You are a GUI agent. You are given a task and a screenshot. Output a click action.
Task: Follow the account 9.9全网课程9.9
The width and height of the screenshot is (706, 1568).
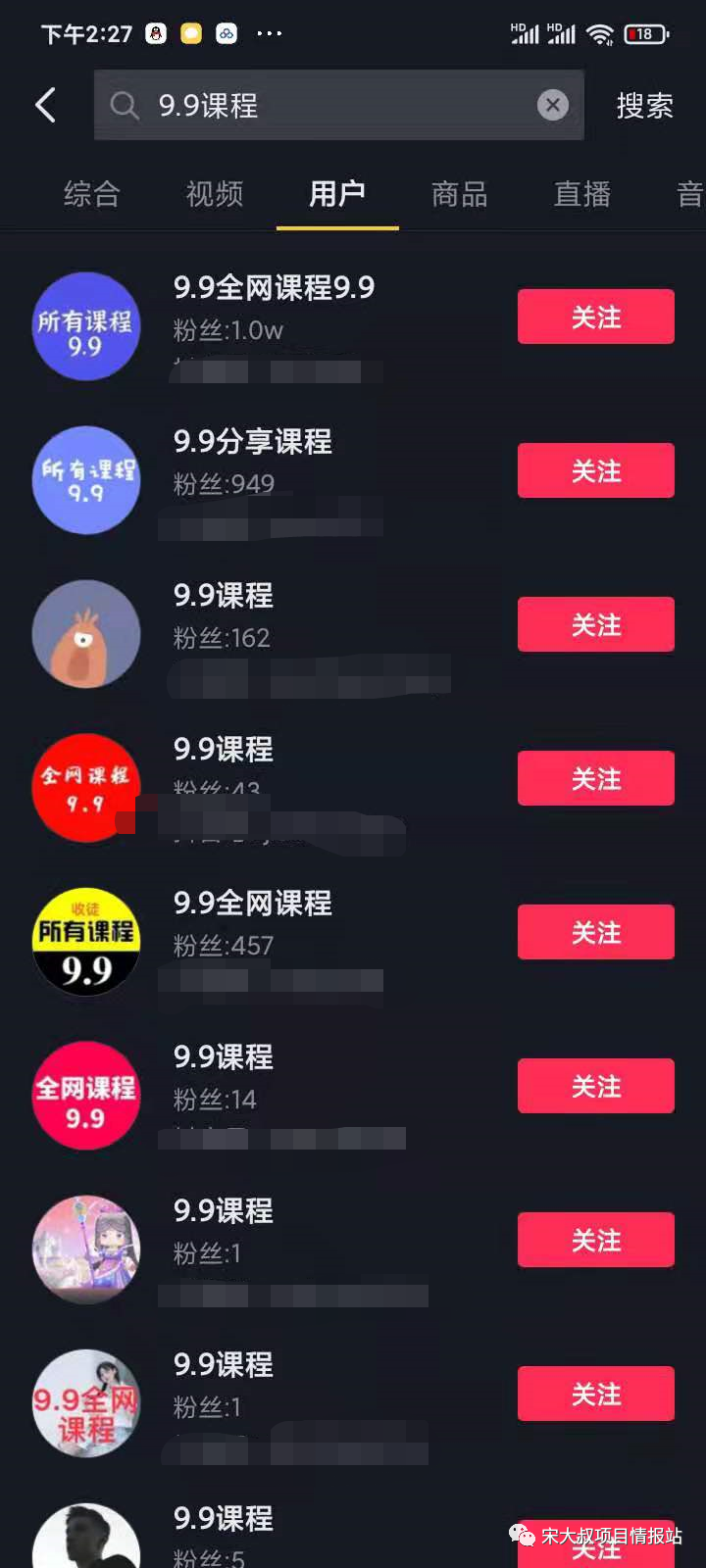coord(595,317)
